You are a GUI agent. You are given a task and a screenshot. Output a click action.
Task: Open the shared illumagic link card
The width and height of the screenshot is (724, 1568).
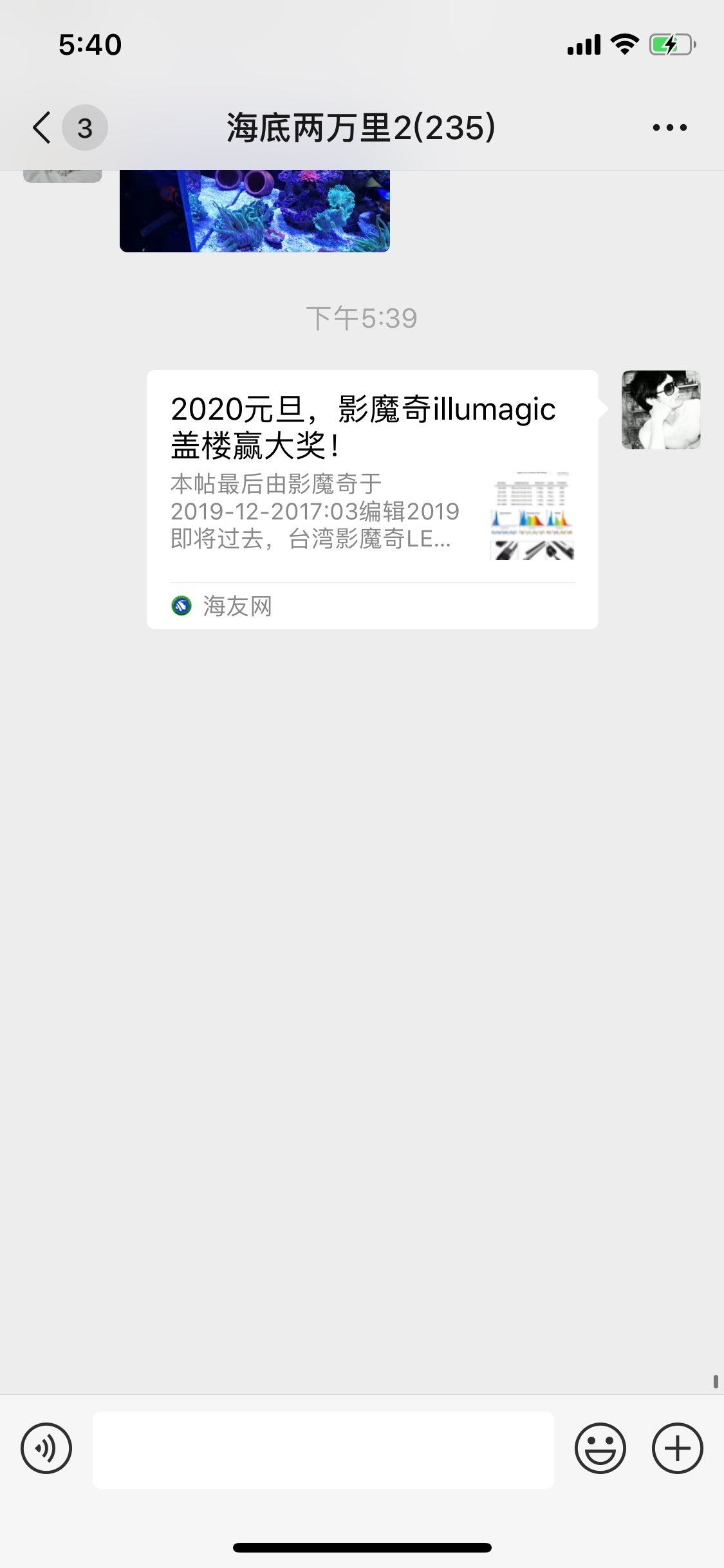[372, 499]
